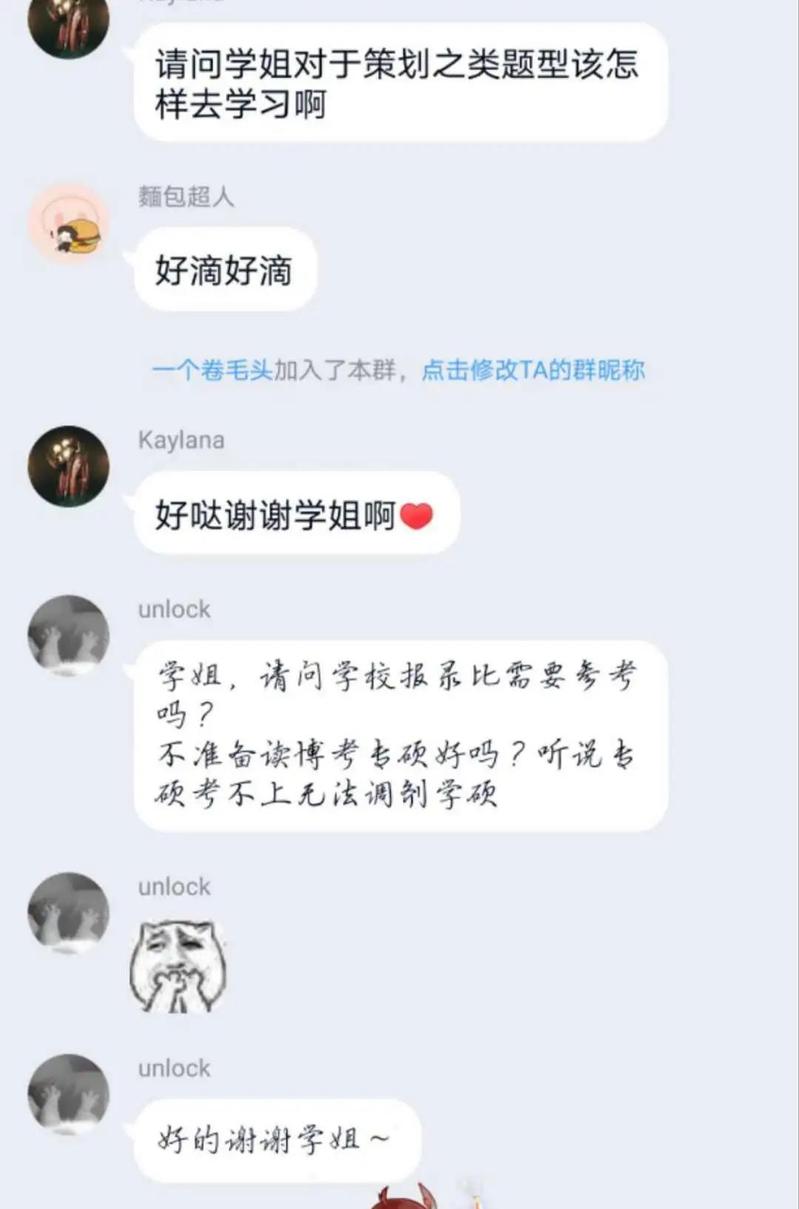799x1209 pixels.
Task: Open unlock's avatar beside 好的谢谢学姐 message
Action: (x=68, y=1094)
